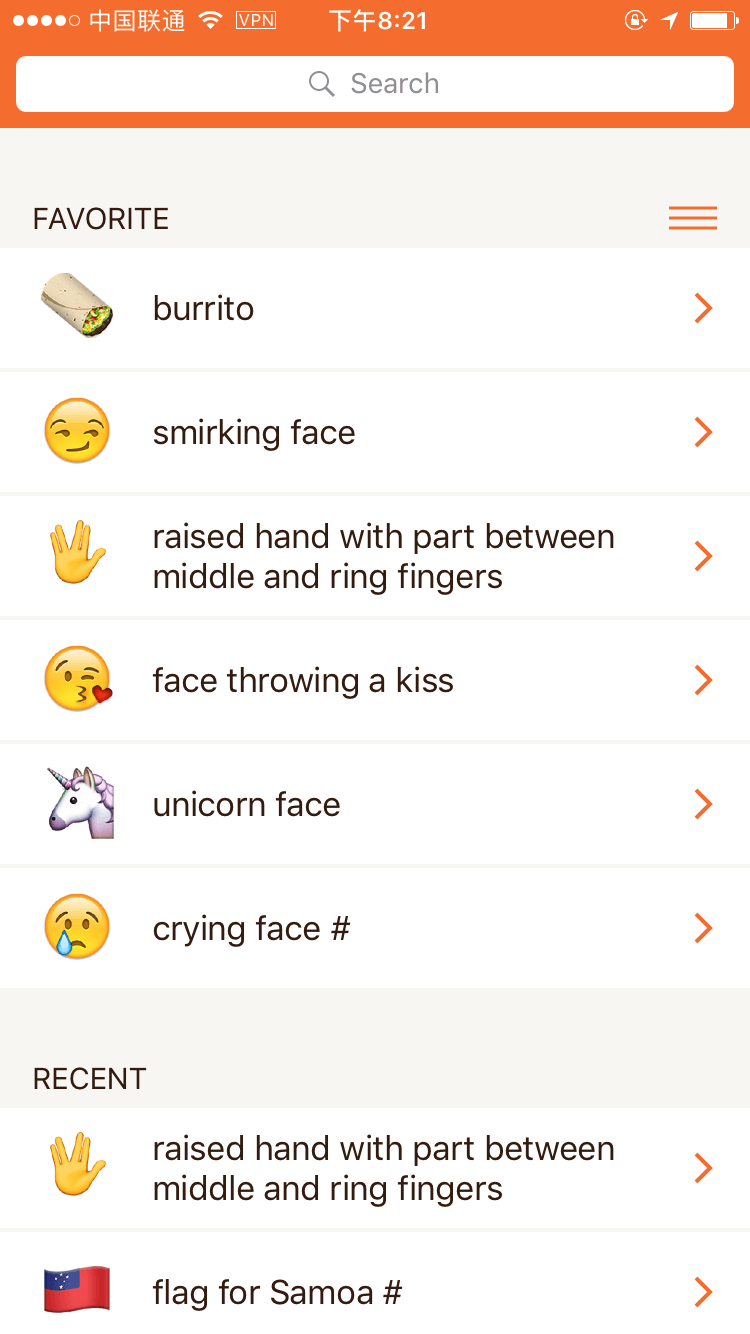Open the burrito emoji entry
The width and height of the screenshot is (750, 1334).
click(x=375, y=309)
